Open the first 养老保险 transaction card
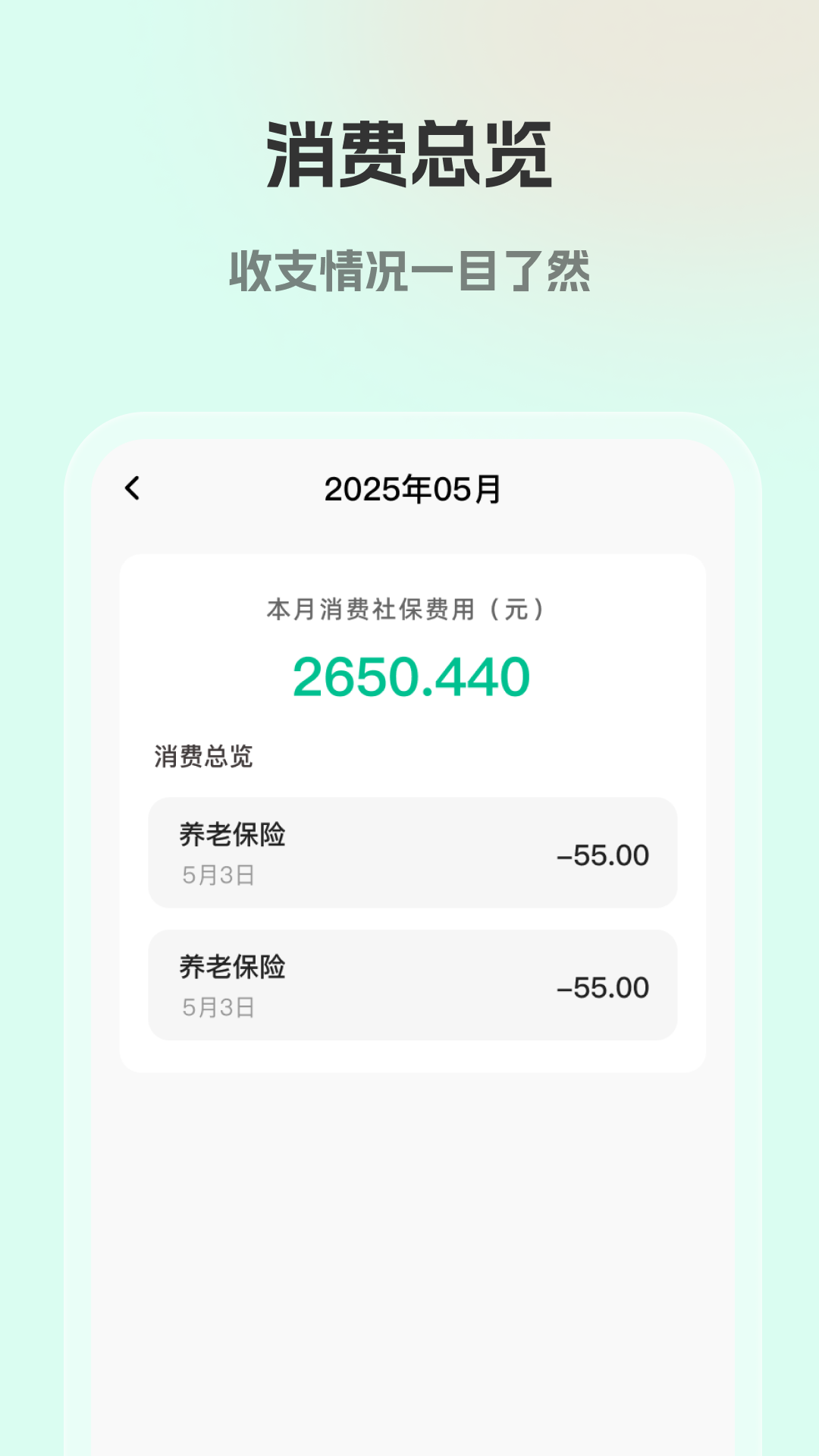Image resolution: width=819 pixels, height=1456 pixels. pyautogui.click(x=412, y=852)
